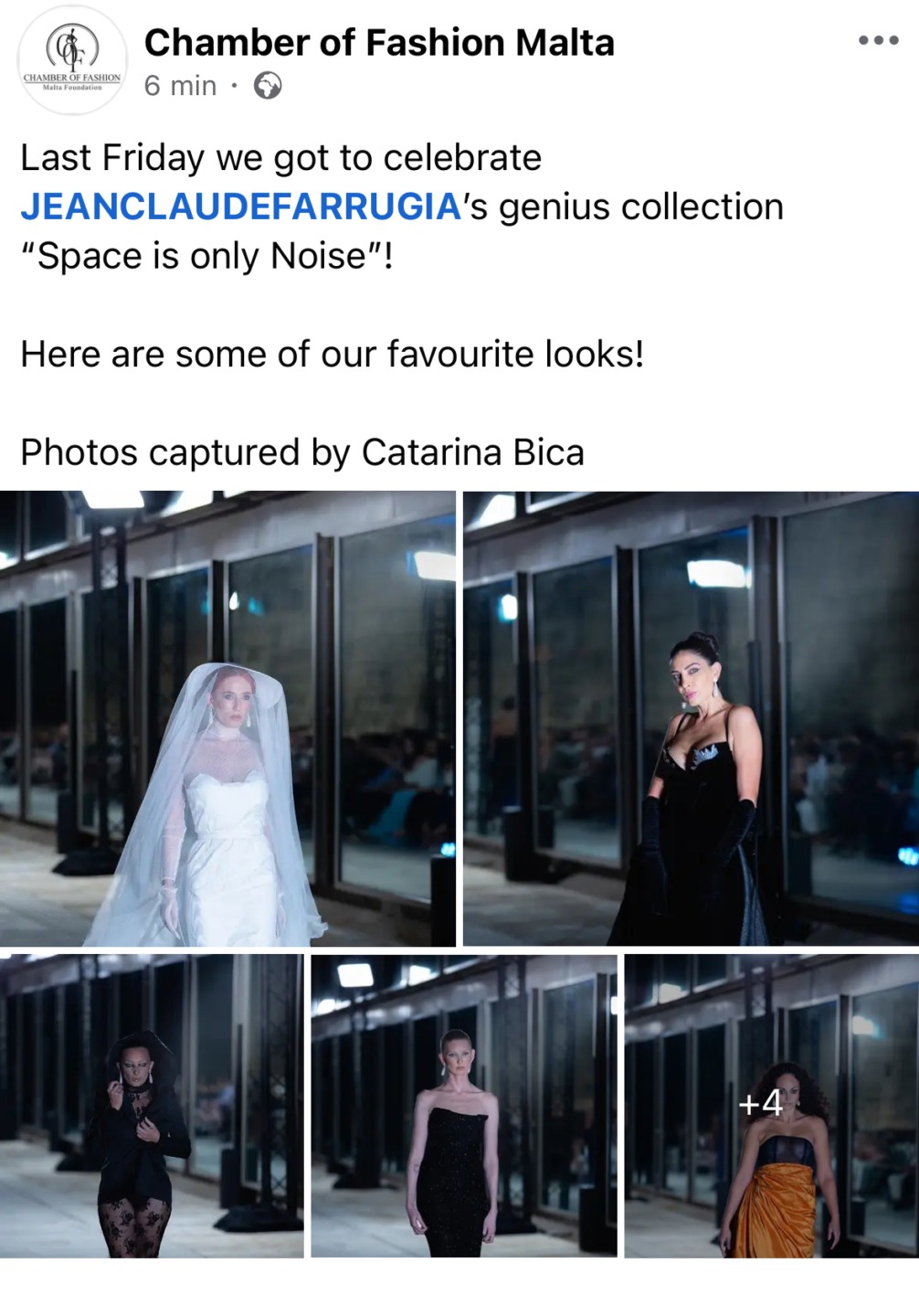View the photo of the black gown with gloves
Screen dimensions: 919x1316
pos(691,718)
